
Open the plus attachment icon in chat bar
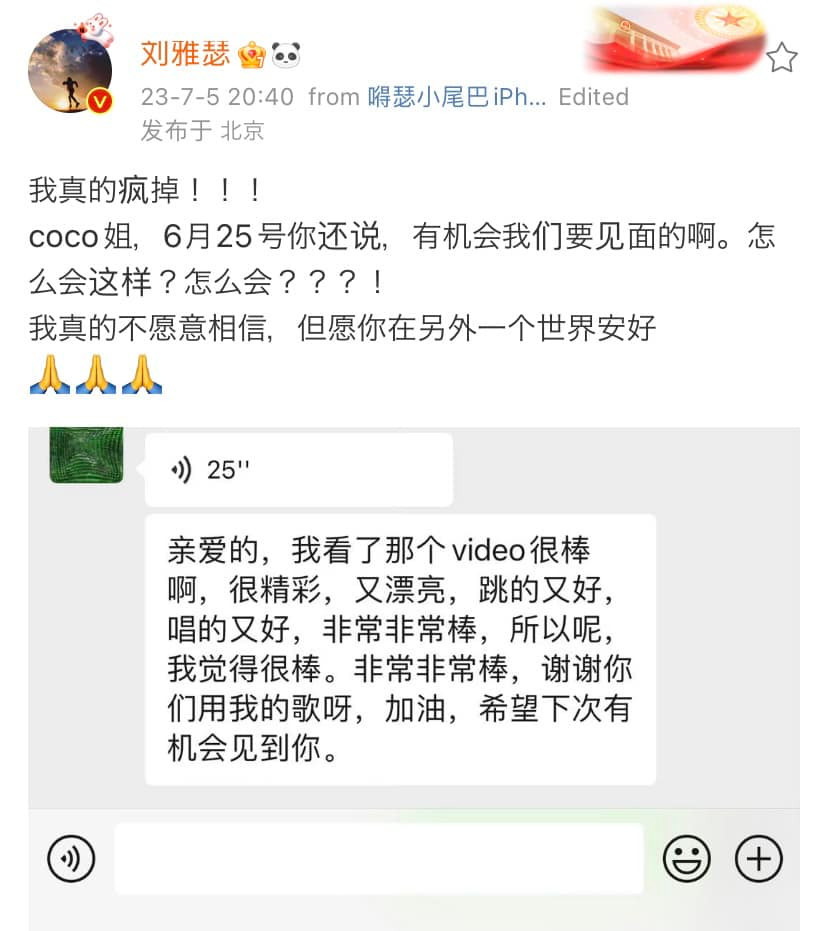(x=759, y=858)
